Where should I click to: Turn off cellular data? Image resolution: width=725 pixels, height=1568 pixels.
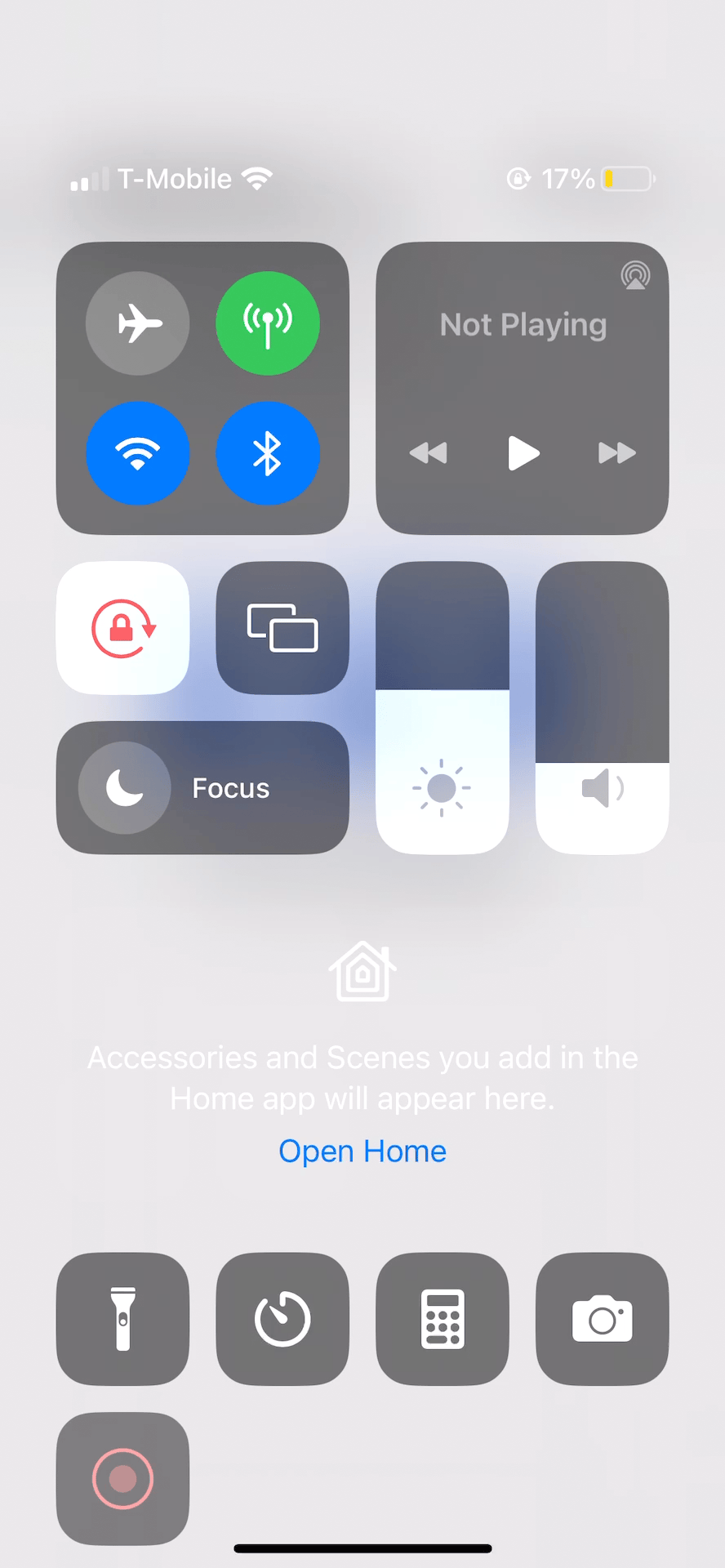tap(268, 323)
